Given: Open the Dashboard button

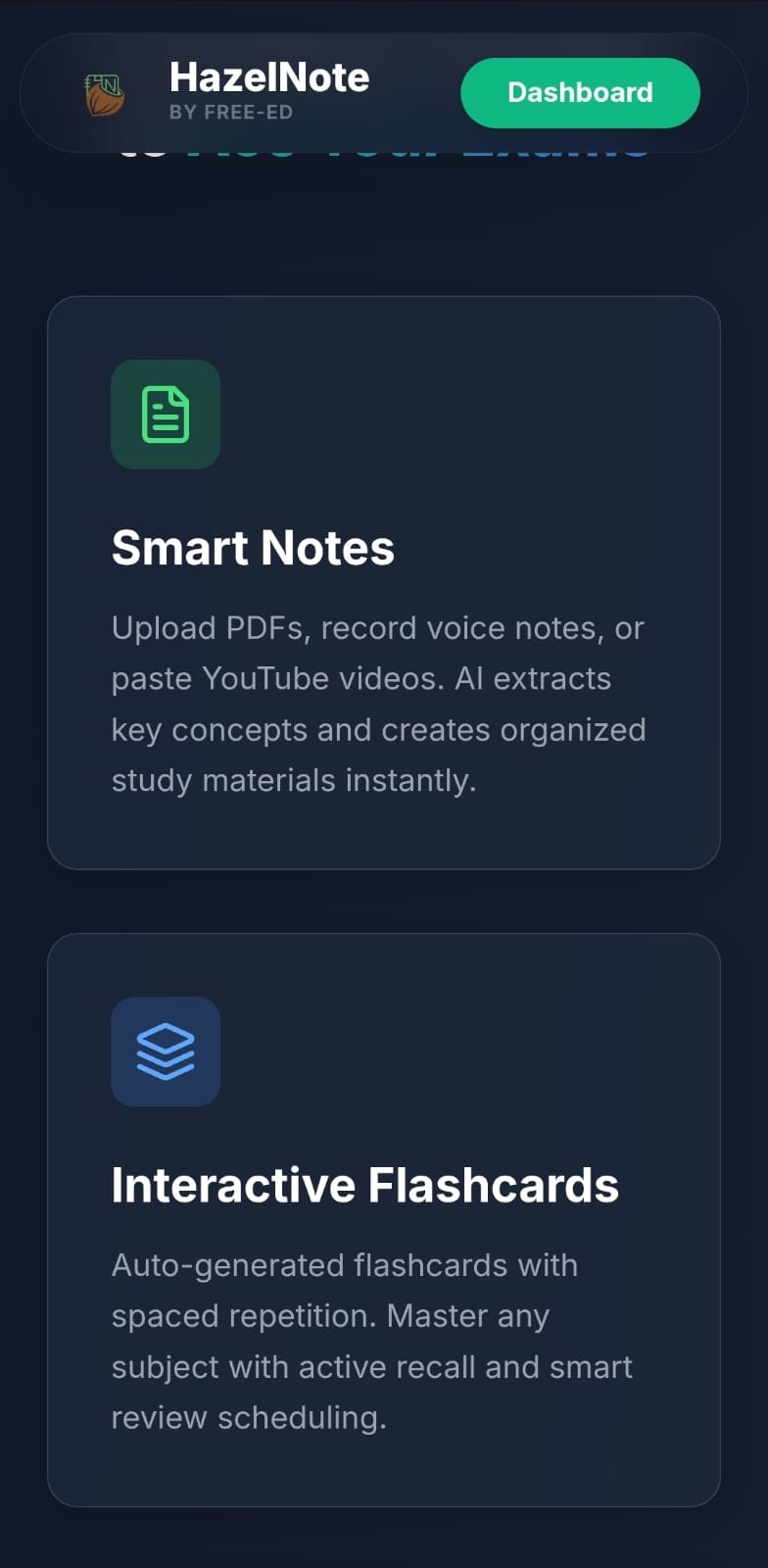Looking at the screenshot, I should 580,92.
